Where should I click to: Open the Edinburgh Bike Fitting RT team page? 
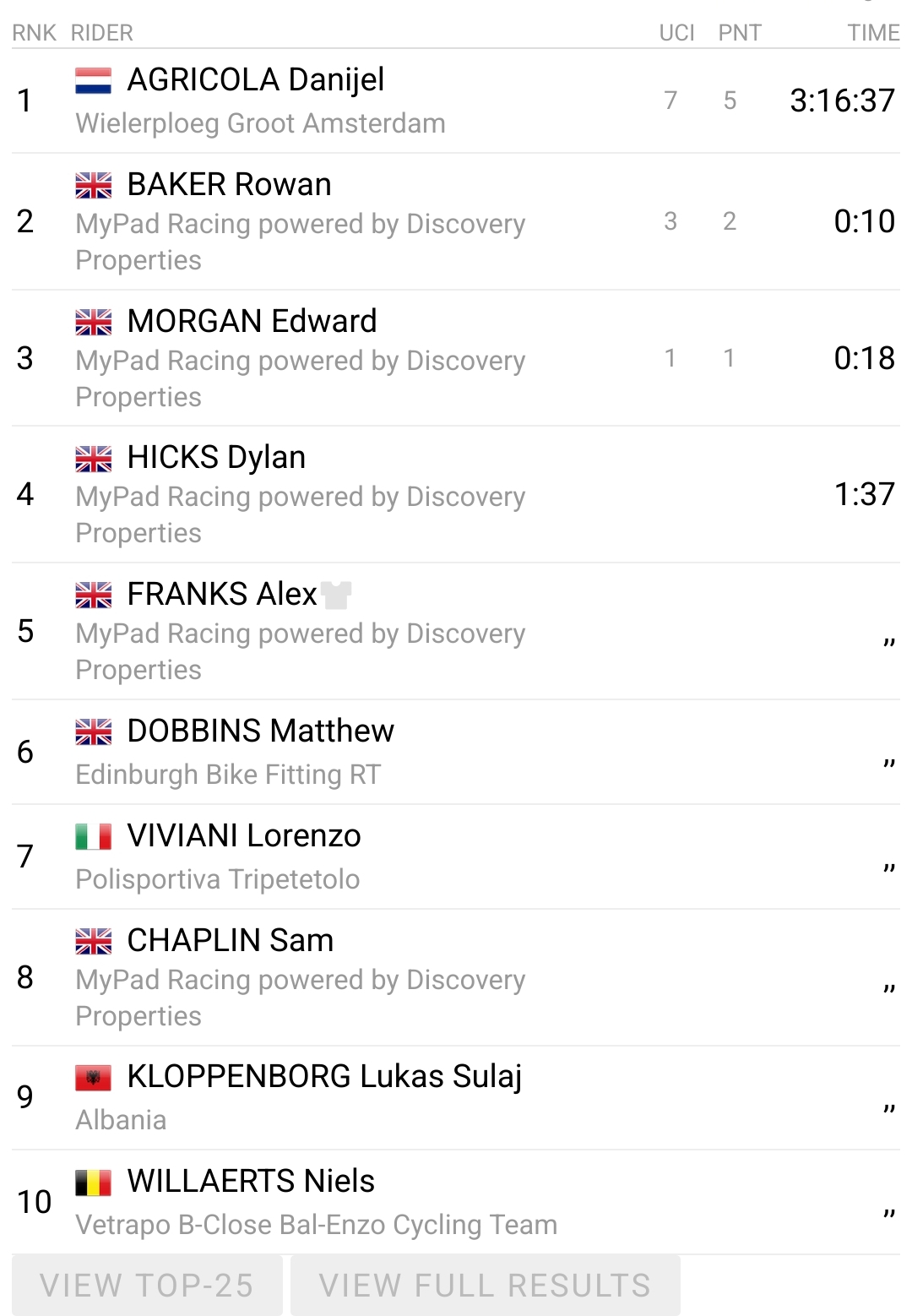(228, 775)
